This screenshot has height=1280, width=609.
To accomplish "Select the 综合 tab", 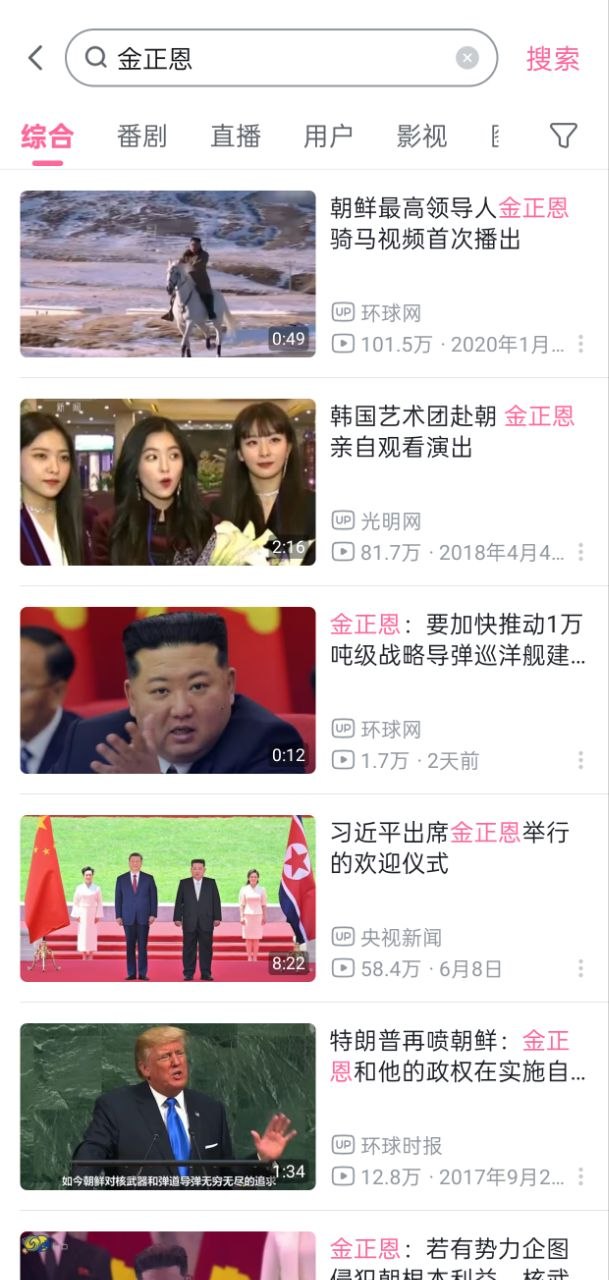I will (47, 136).
